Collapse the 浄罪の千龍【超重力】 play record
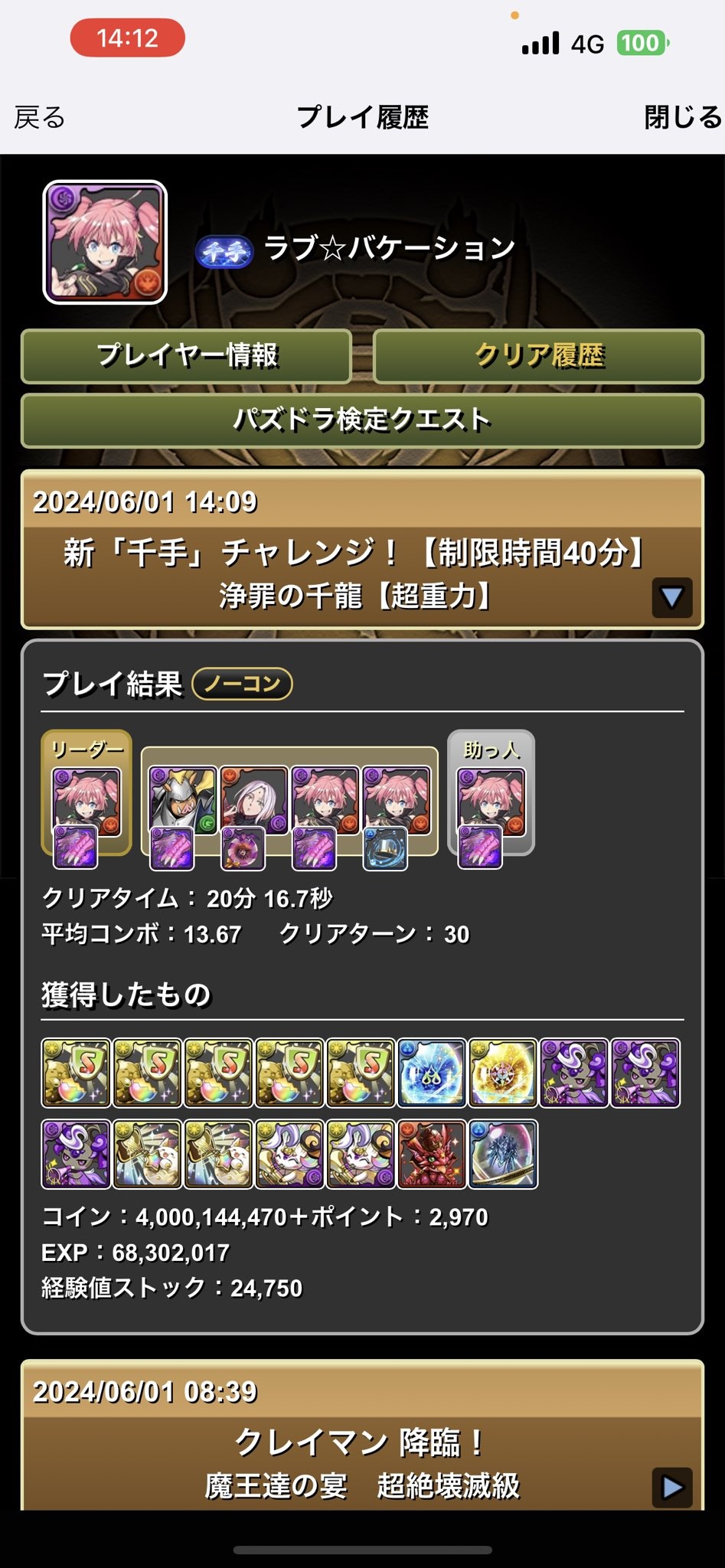Viewport: 725px width, 1568px height. tap(671, 597)
